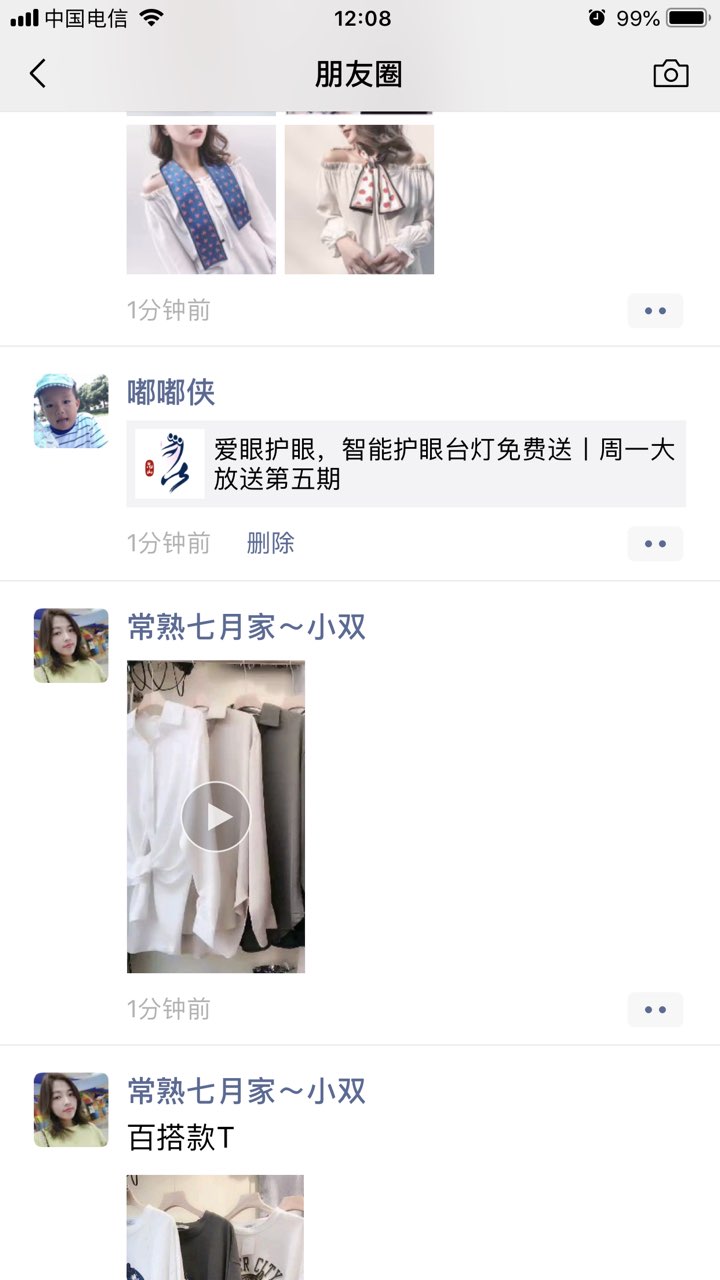Play the shirt video by 常熟七月家～小双
This screenshot has width=720, height=1280.
pyautogui.click(x=216, y=816)
